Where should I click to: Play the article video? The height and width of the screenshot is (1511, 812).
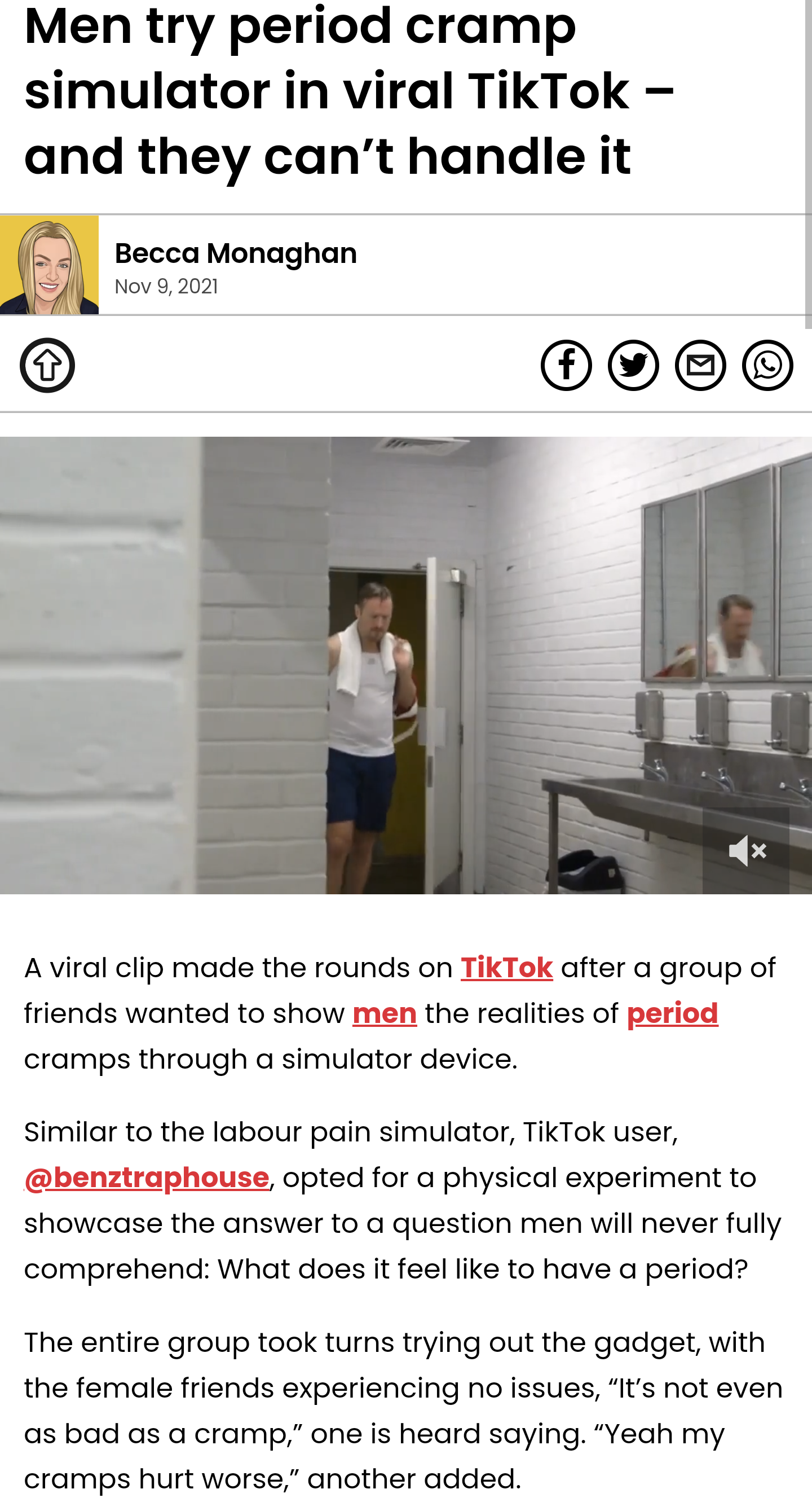[x=405, y=665]
